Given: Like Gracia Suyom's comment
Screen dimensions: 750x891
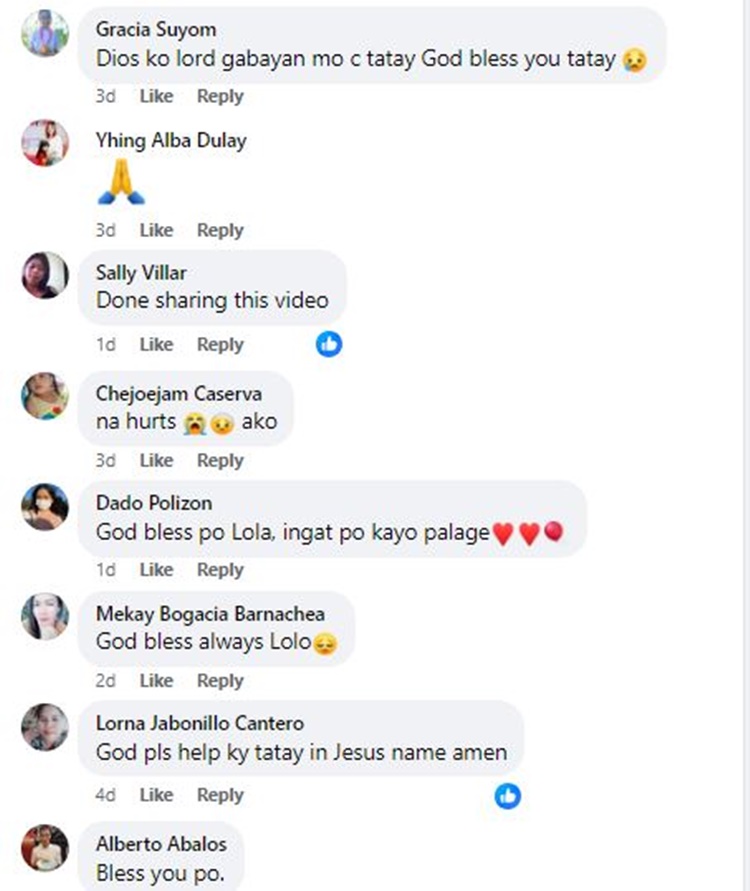Looking at the screenshot, I should click(156, 96).
